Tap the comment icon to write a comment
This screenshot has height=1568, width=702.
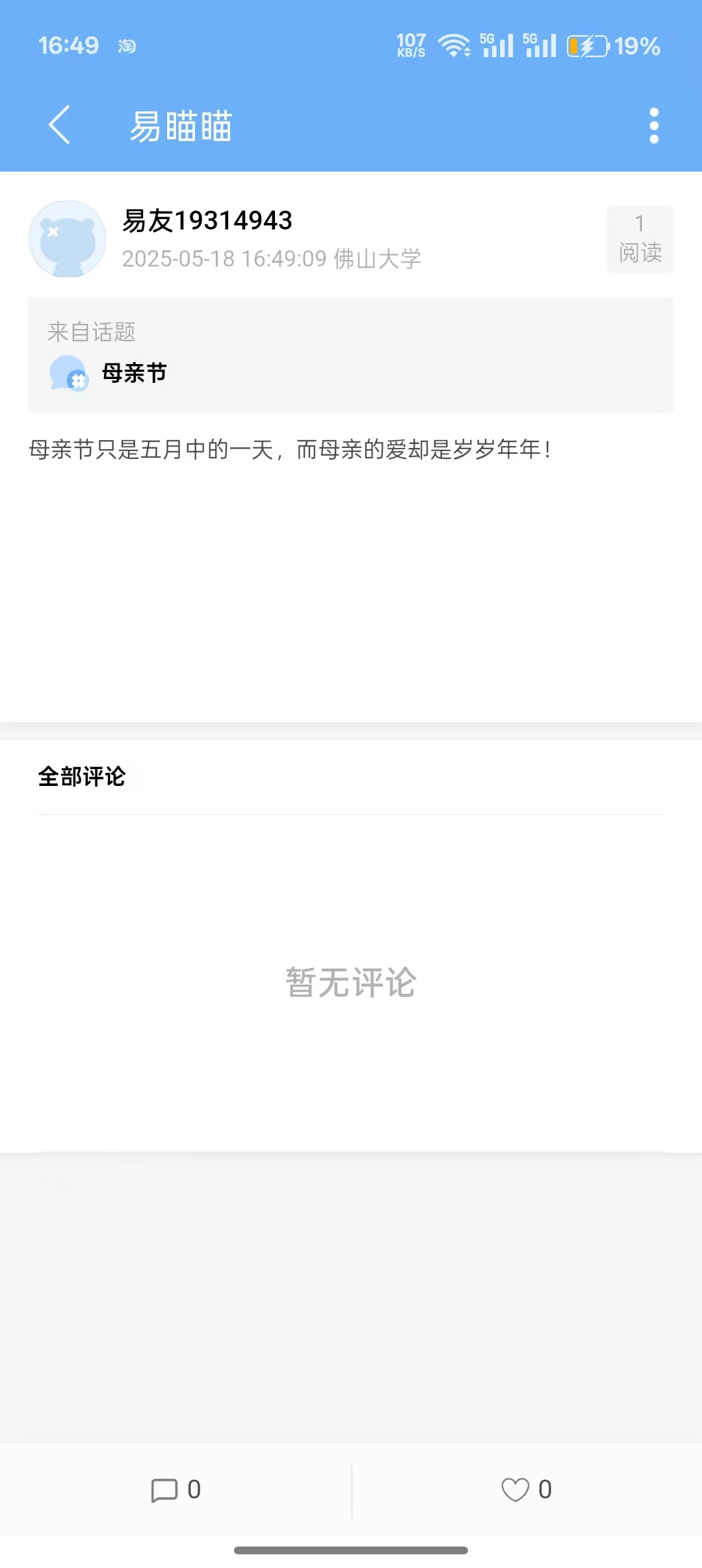(x=164, y=1490)
